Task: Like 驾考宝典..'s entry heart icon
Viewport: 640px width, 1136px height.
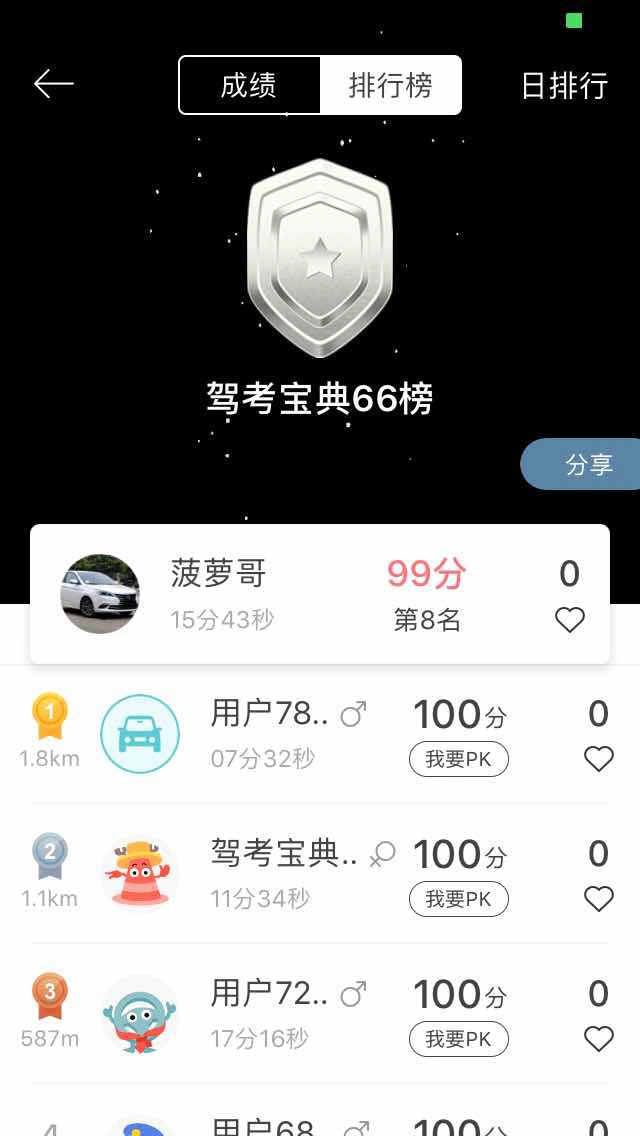Action: tap(598, 900)
